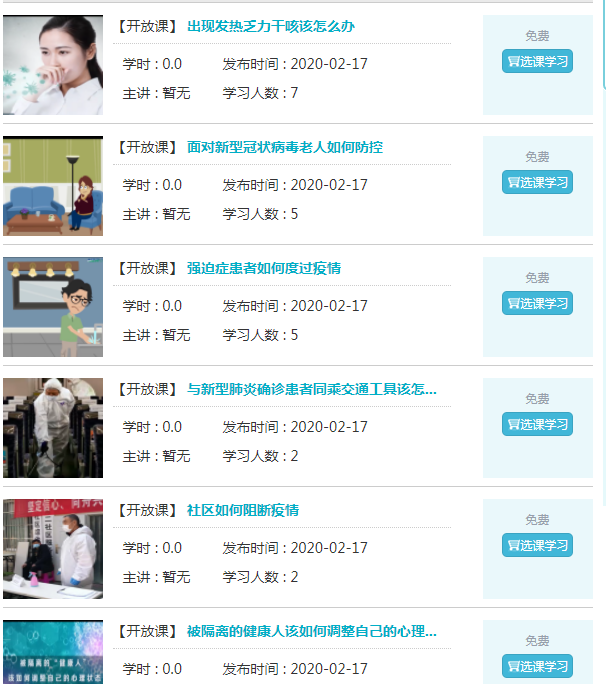Image resolution: width=606 pixels, height=684 pixels.
Task: Tap 登选课学习 for 与新型肺炎确诊患者同乘 course
Action: coord(537,425)
